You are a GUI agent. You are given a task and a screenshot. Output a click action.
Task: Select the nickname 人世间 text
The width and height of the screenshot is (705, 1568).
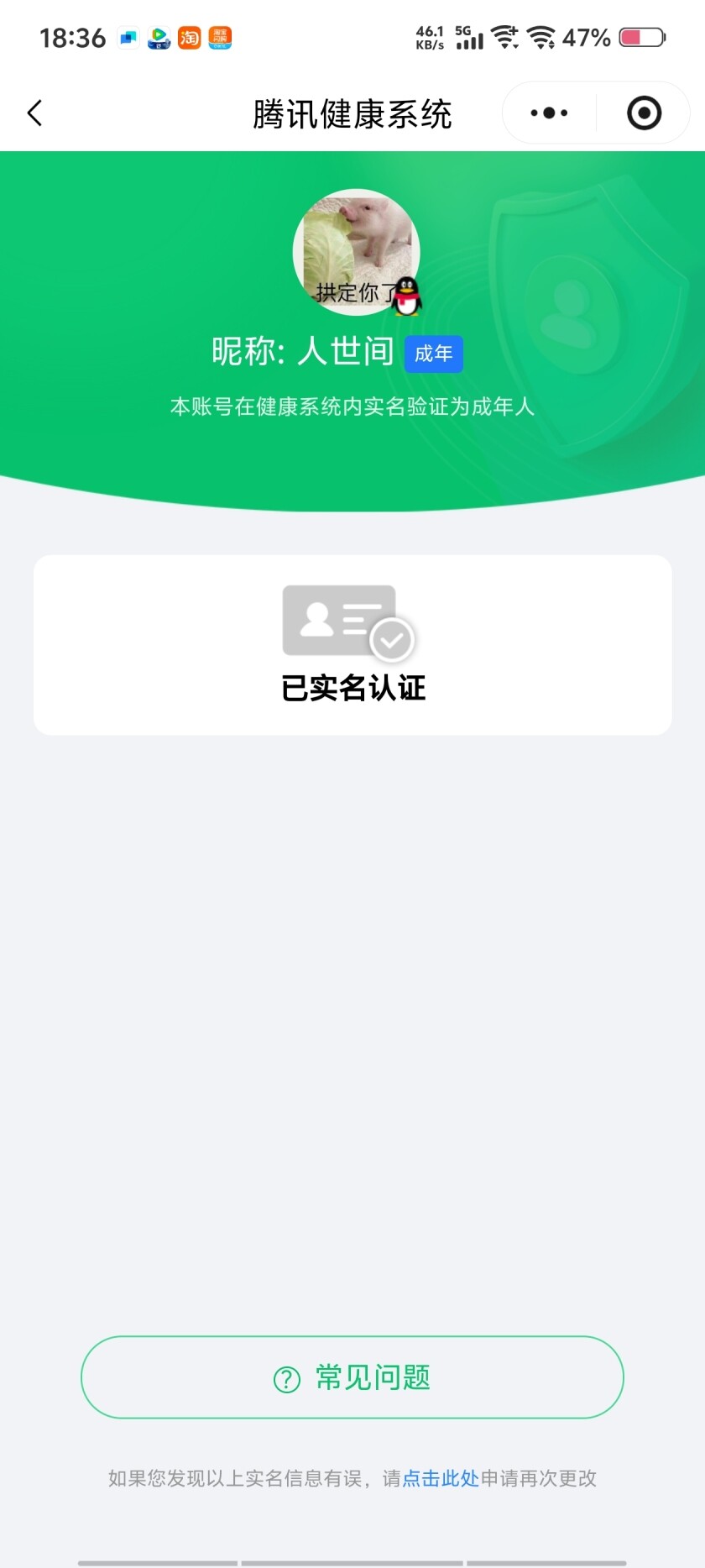click(x=347, y=353)
